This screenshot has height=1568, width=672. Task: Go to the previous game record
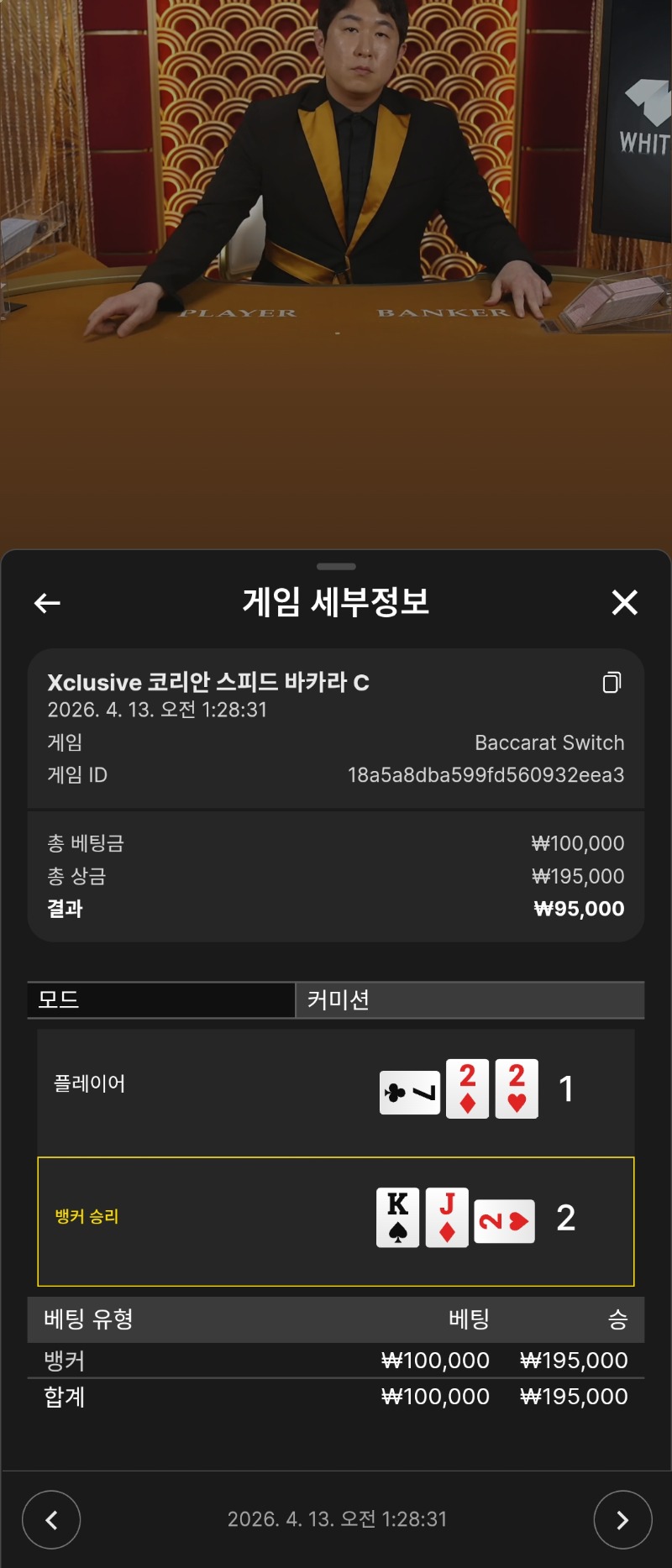pos(51,1519)
